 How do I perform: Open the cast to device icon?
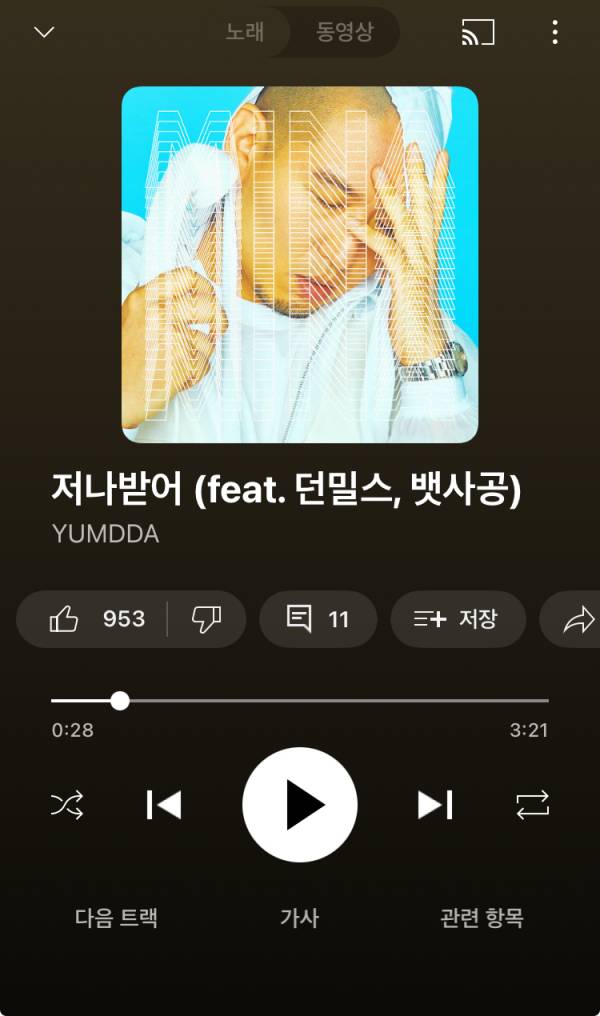coord(478,32)
